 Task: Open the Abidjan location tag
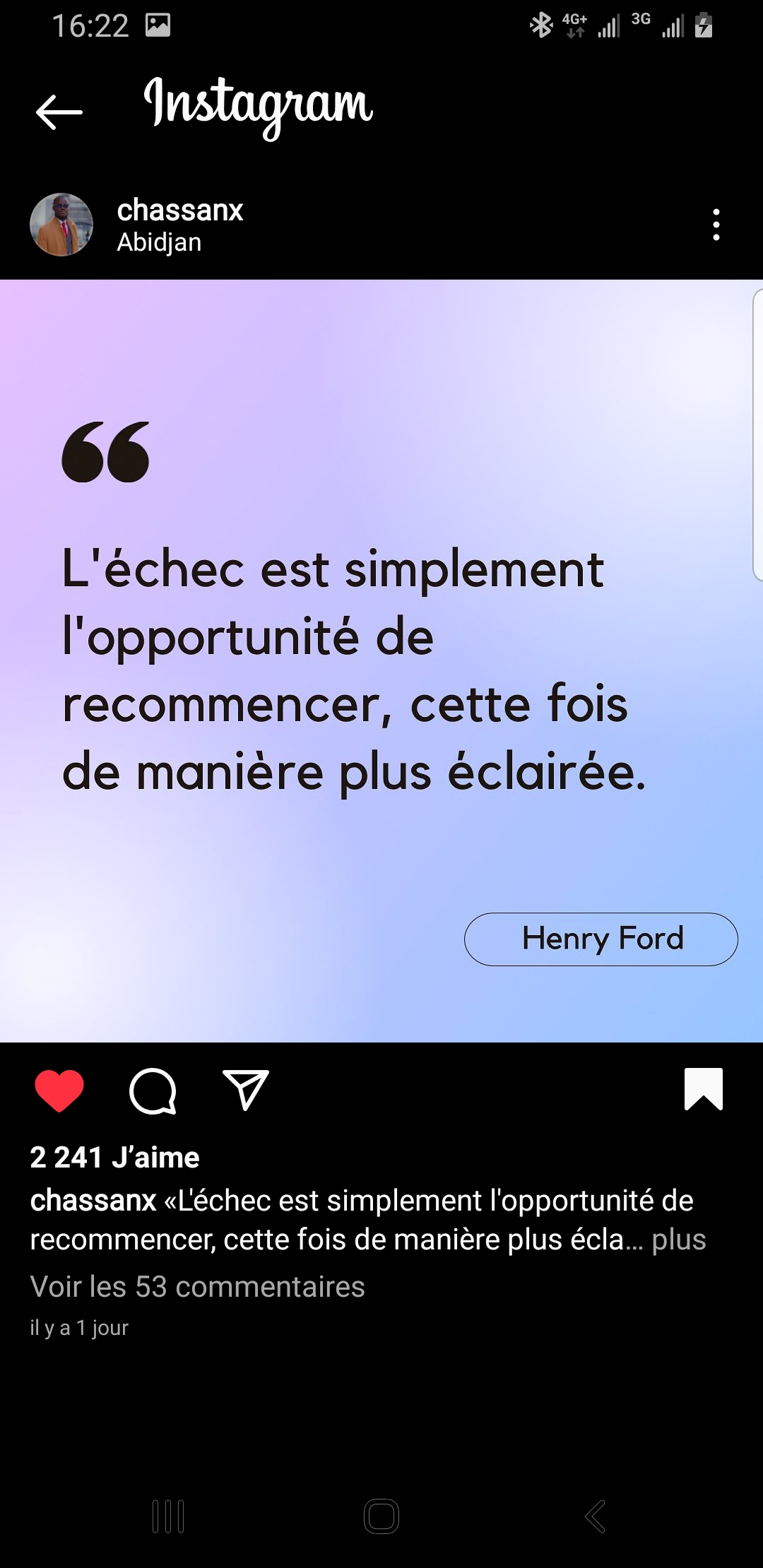pos(159,242)
